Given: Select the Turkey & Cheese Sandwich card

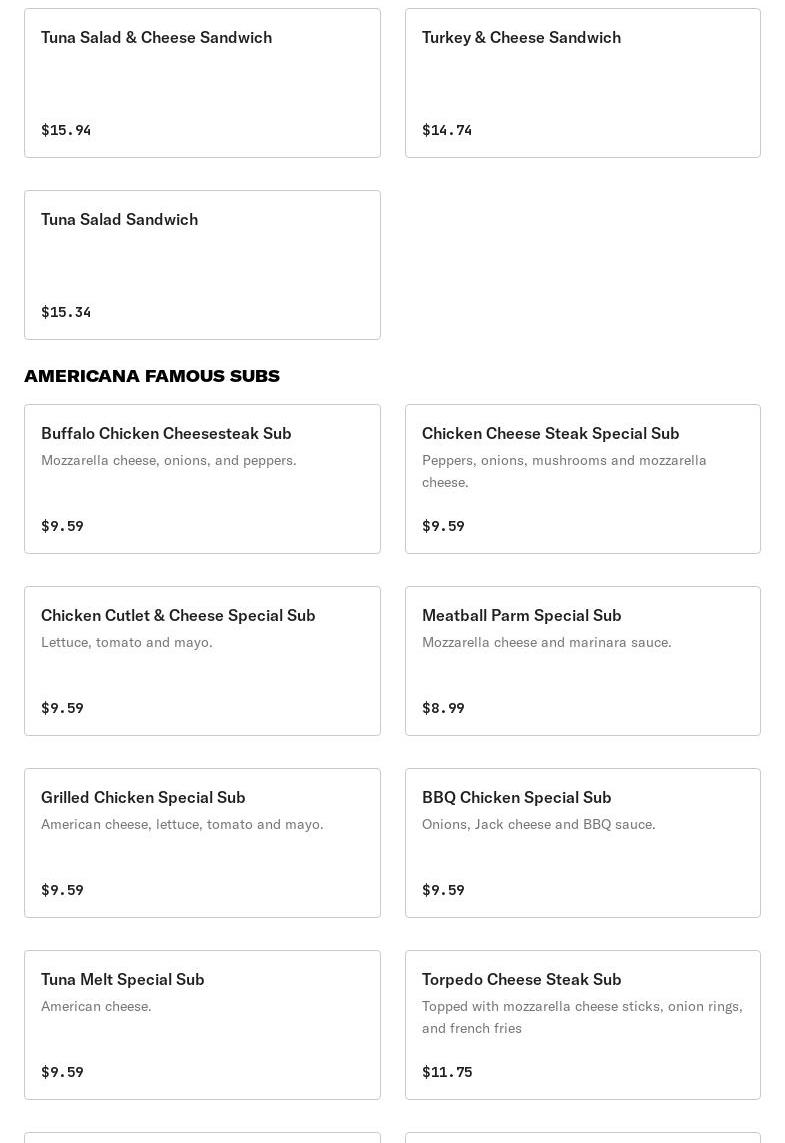Looking at the screenshot, I should click(x=582, y=83).
